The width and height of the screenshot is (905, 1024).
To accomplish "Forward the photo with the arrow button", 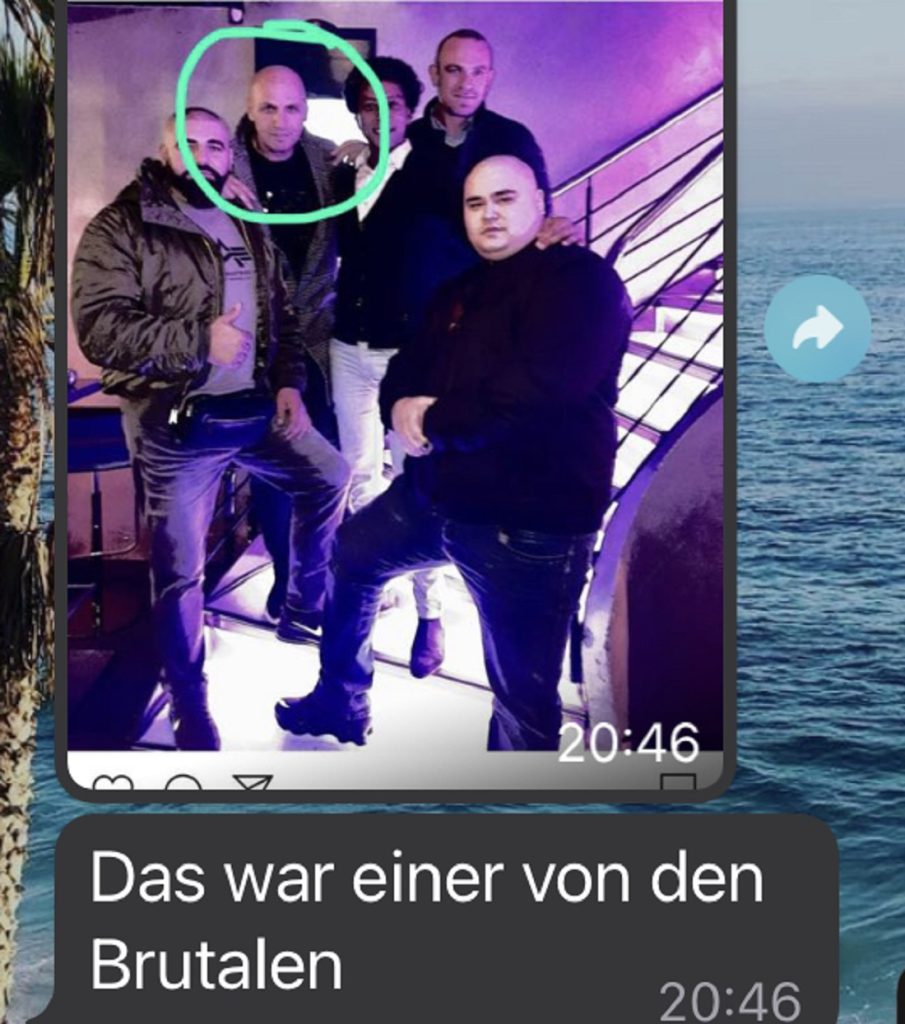I will [817, 329].
